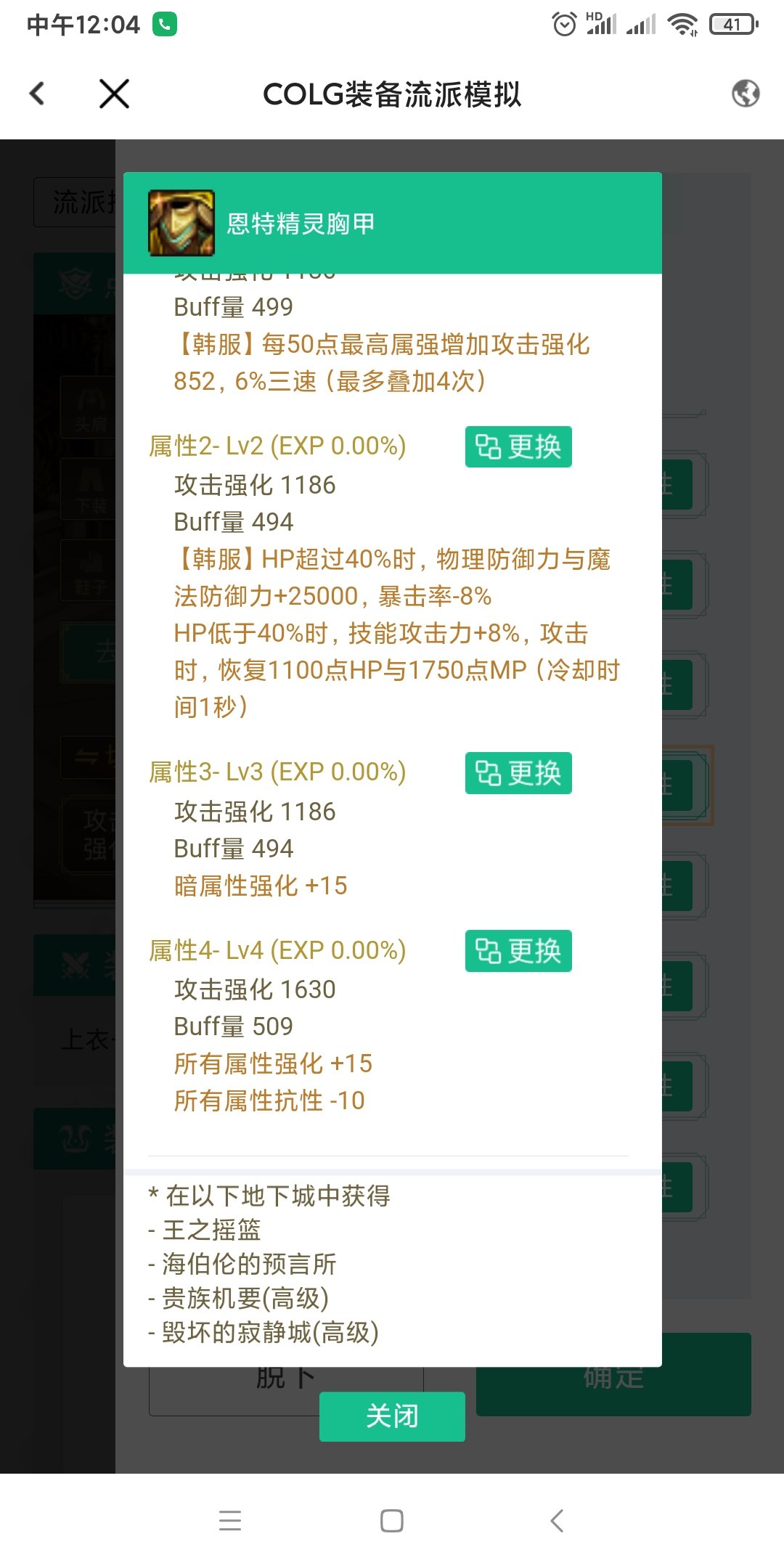Open the globe browser icon
Viewport: 784px width, 1568px height.
(745, 94)
